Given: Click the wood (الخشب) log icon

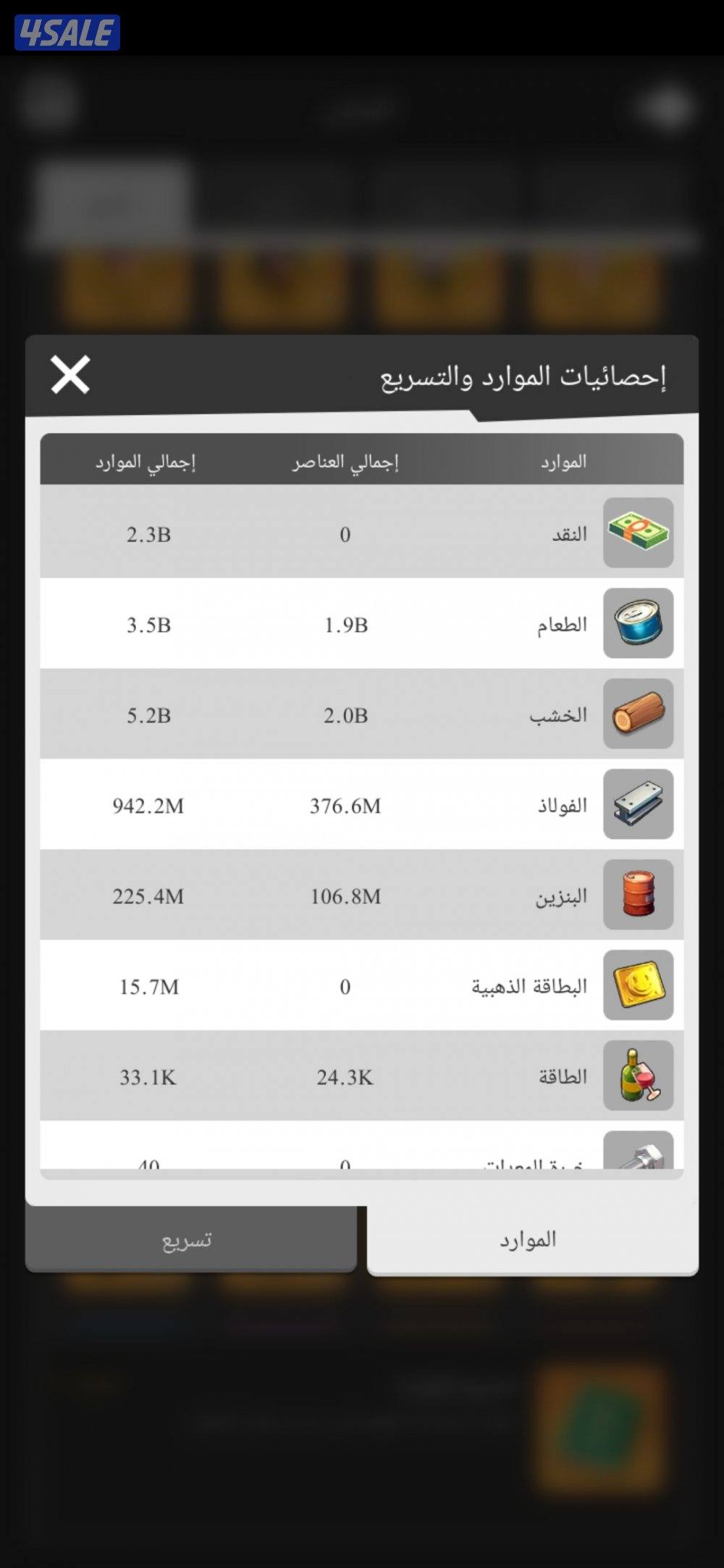Looking at the screenshot, I should [x=638, y=714].
